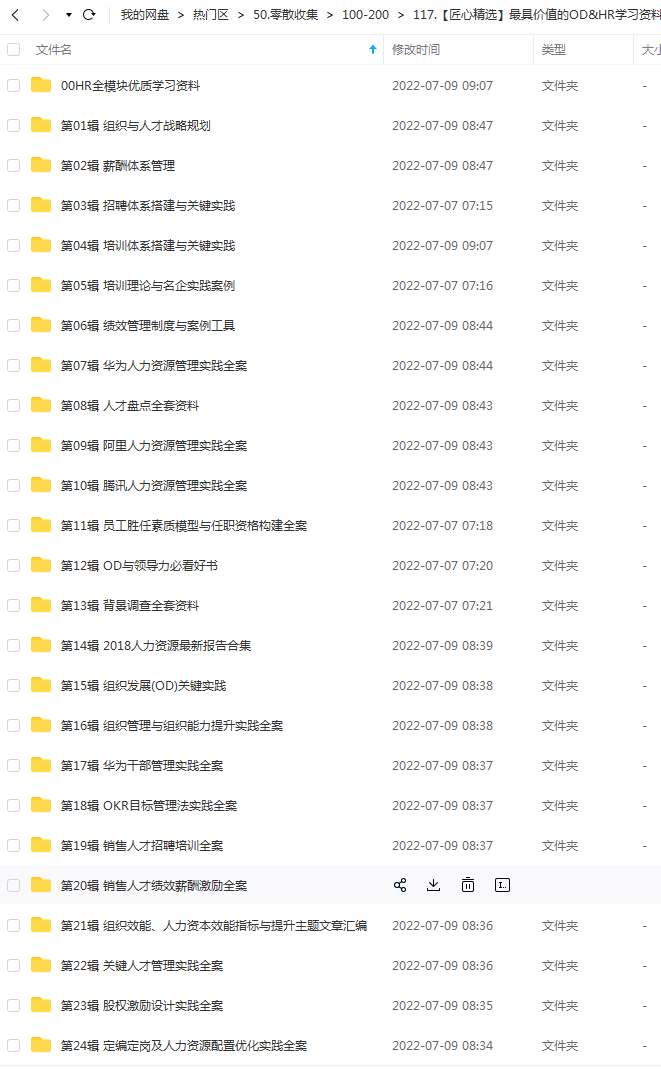Check the box for 第23辑 股权激励设计实践全案
This screenshot has height=1069, width=661.
point(14,1006)
